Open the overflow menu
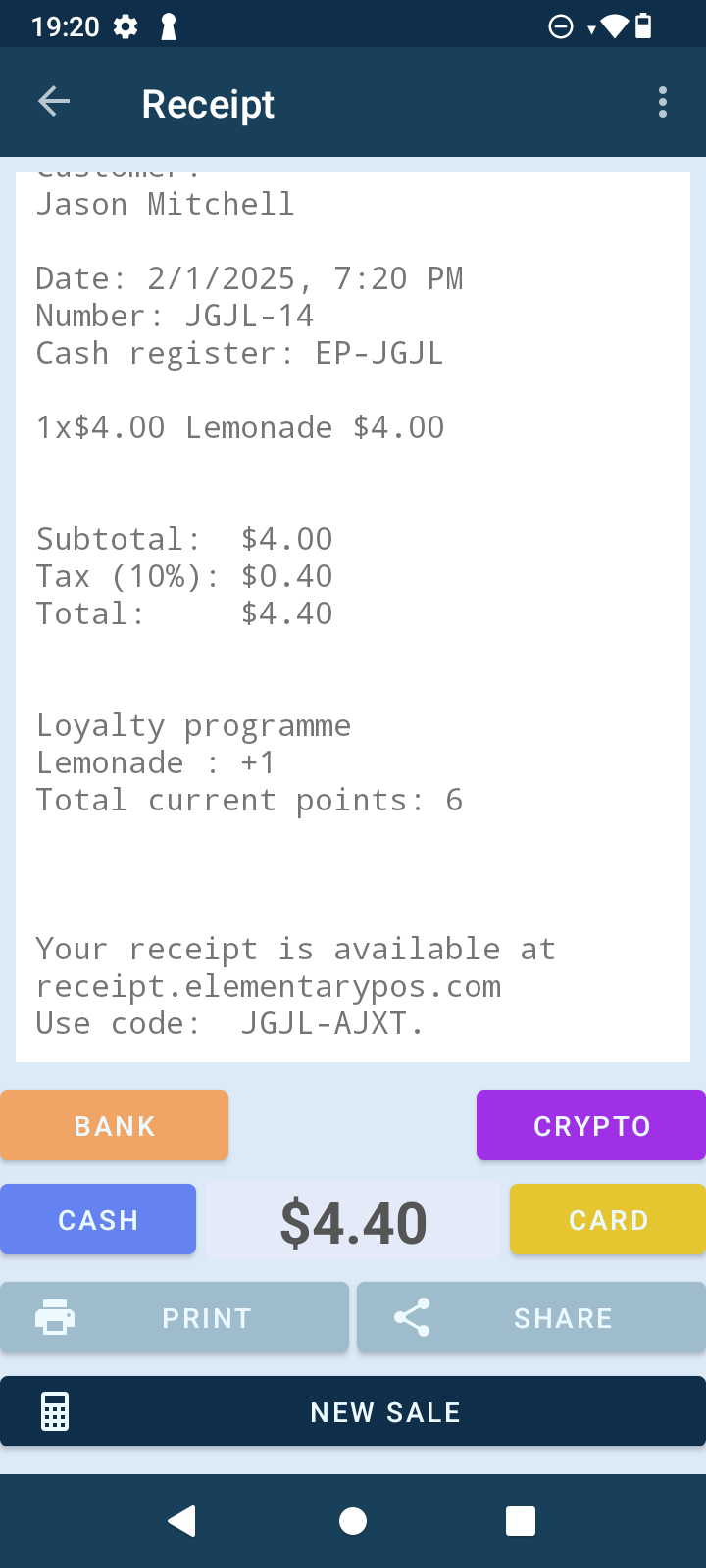 click(x=663, y=102)
